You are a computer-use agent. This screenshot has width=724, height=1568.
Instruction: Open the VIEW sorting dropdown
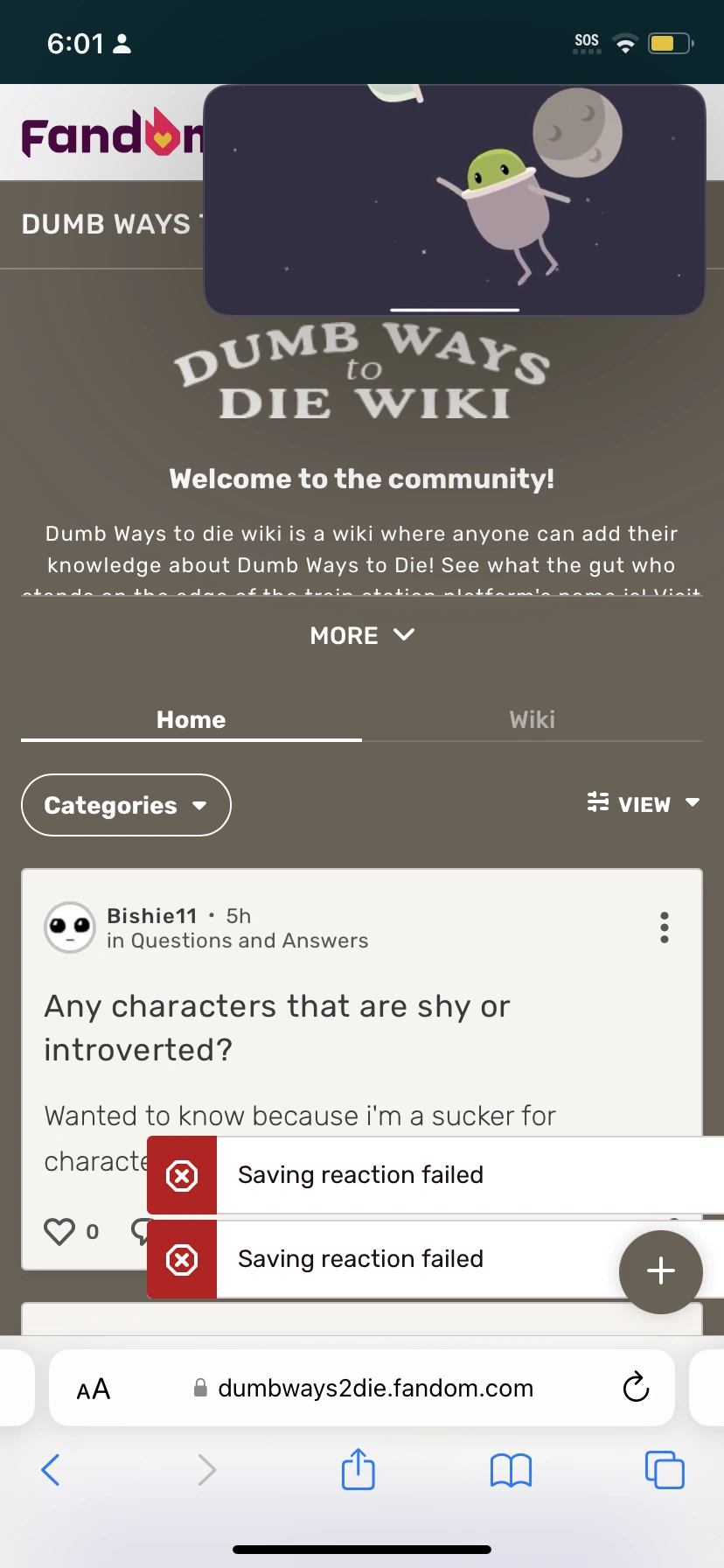(644, 803)
